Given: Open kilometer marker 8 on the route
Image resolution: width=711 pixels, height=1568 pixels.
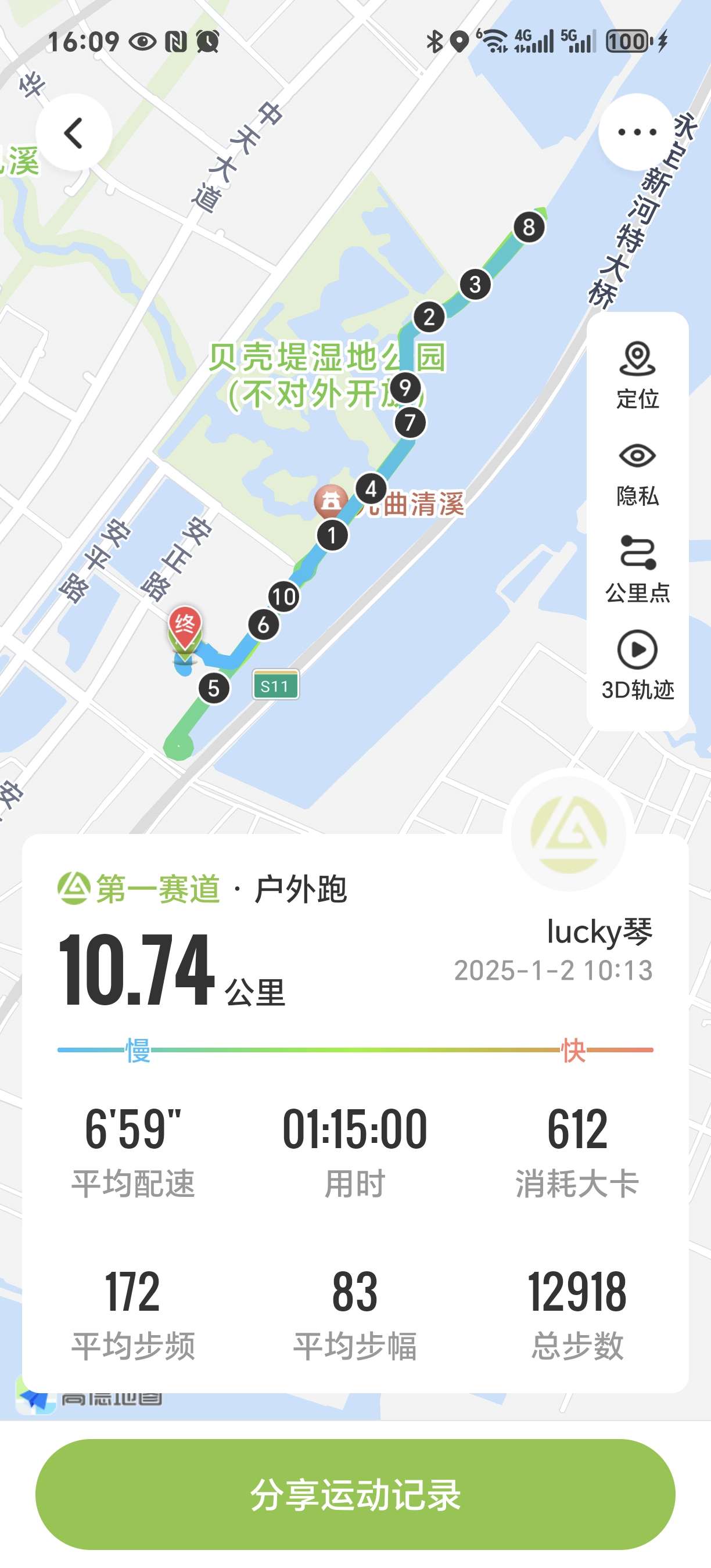Looking at the screenshot, I should [x=530, y=226].
